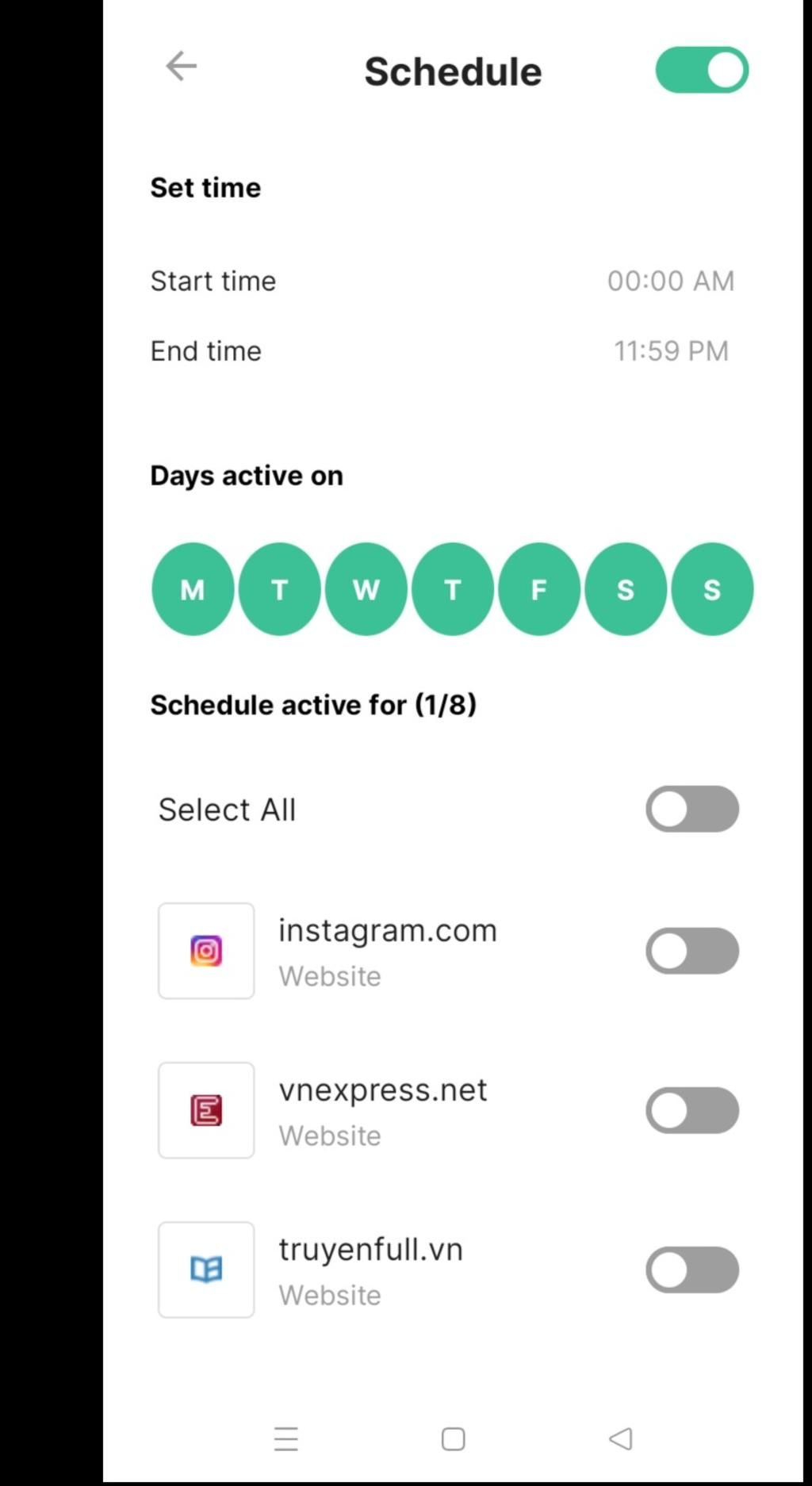Change the End time 11:59 PM
Image resolution: width=812 pixels, height=1486 pixels.
[x=670, y=350]
